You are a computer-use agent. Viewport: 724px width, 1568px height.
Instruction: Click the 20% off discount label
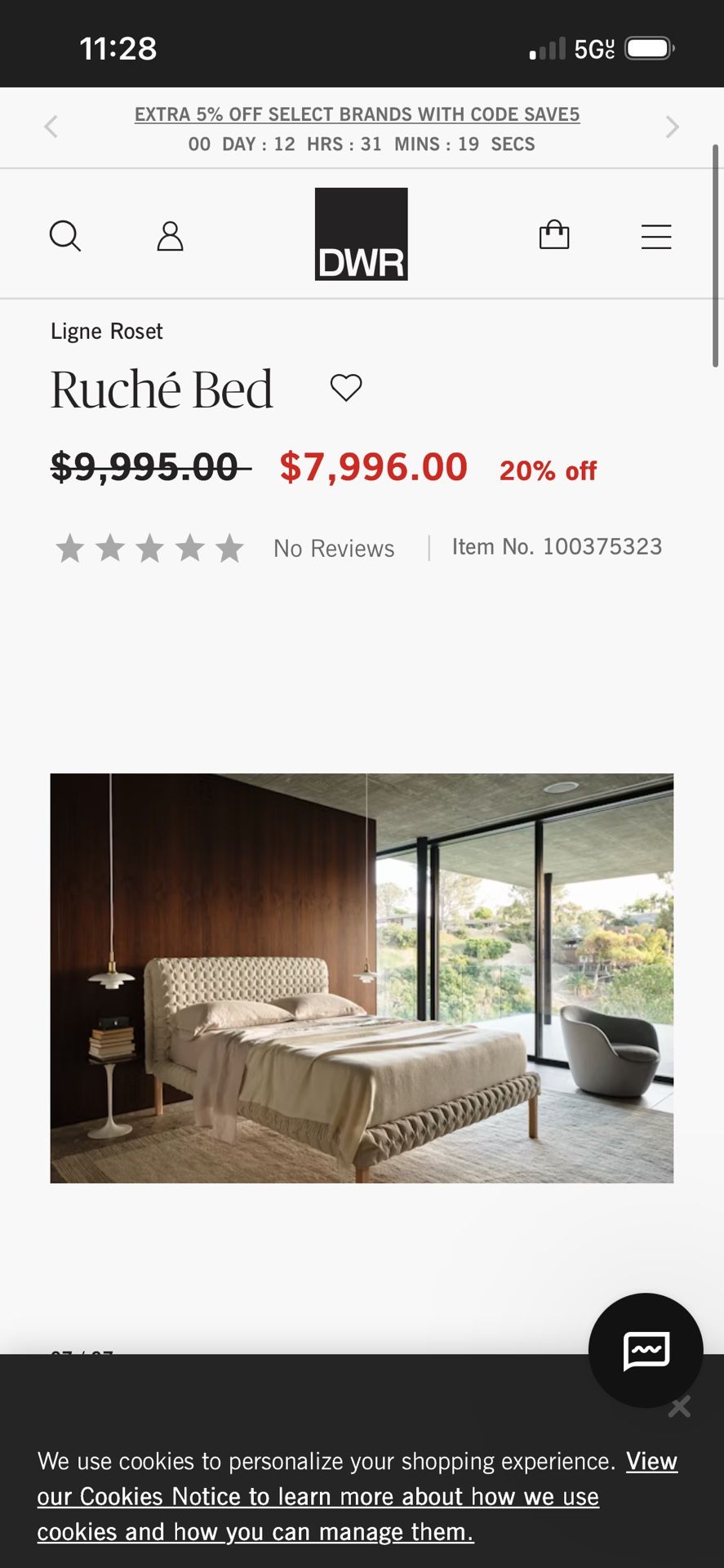click(x=547, y=470)
